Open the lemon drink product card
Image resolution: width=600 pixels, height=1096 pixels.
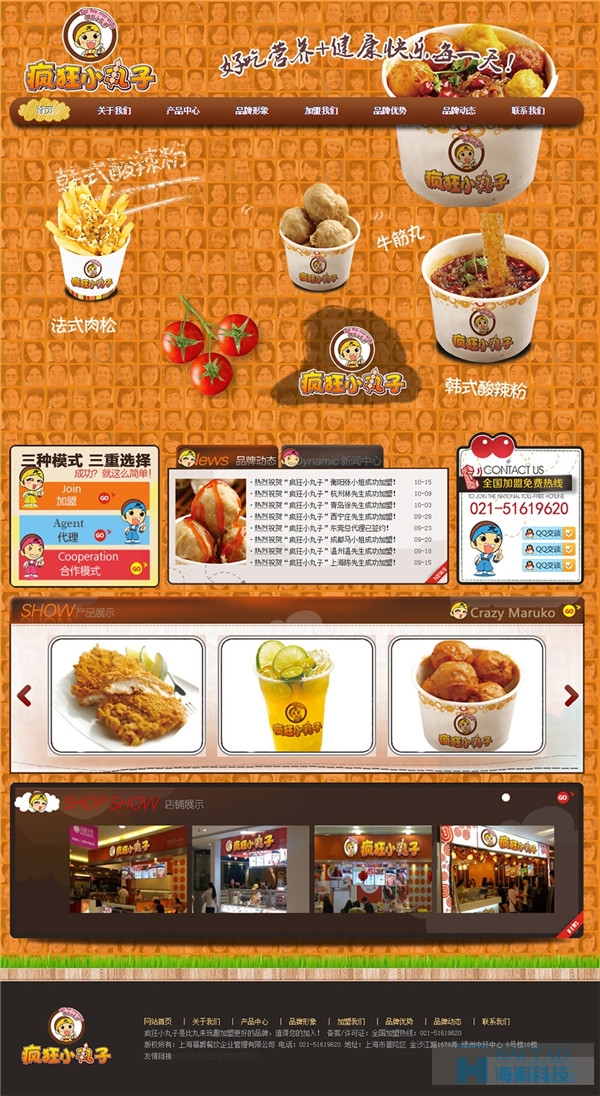click(x=296, y=694)
